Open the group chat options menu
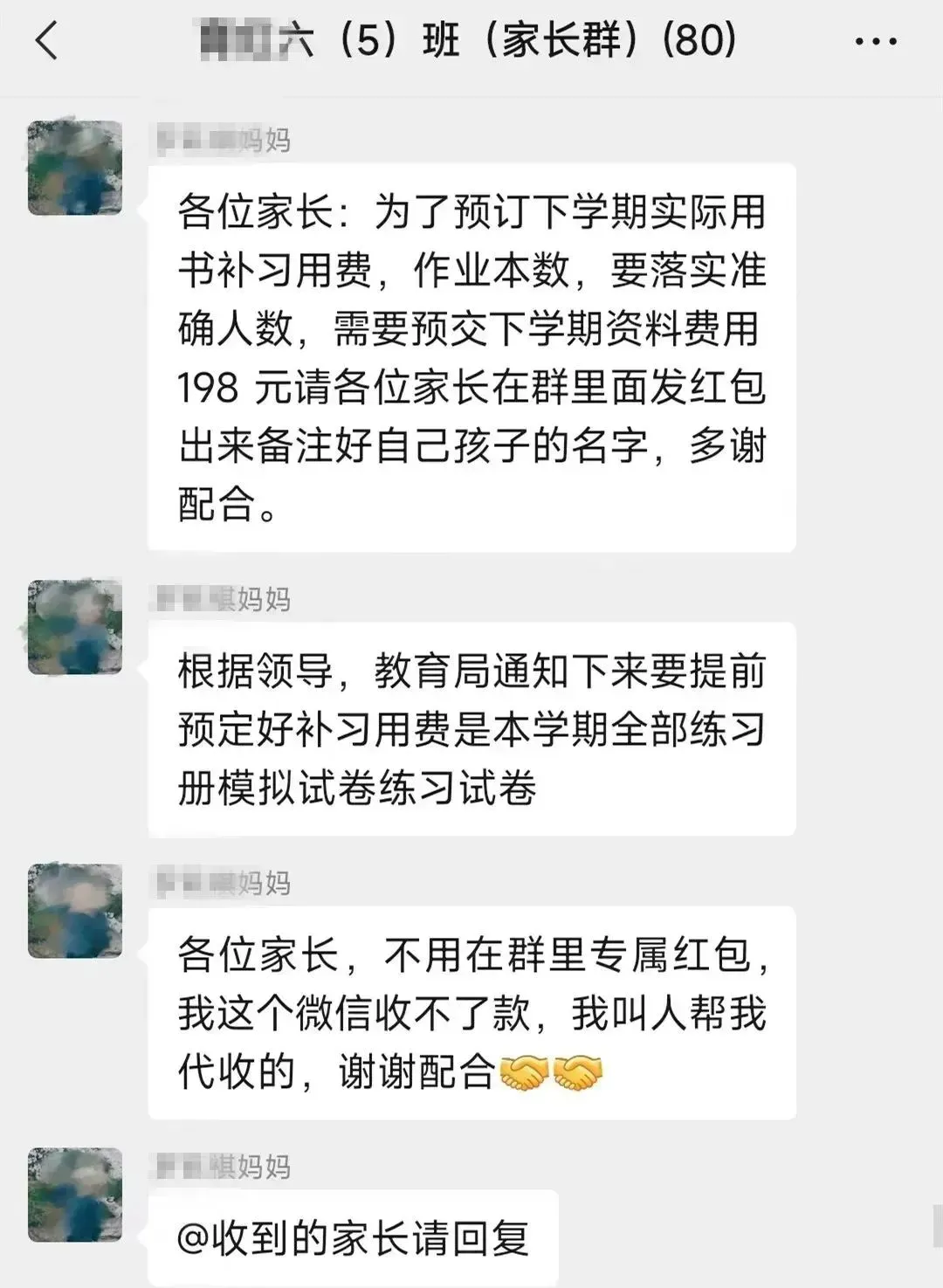 (x=875, y=41)
